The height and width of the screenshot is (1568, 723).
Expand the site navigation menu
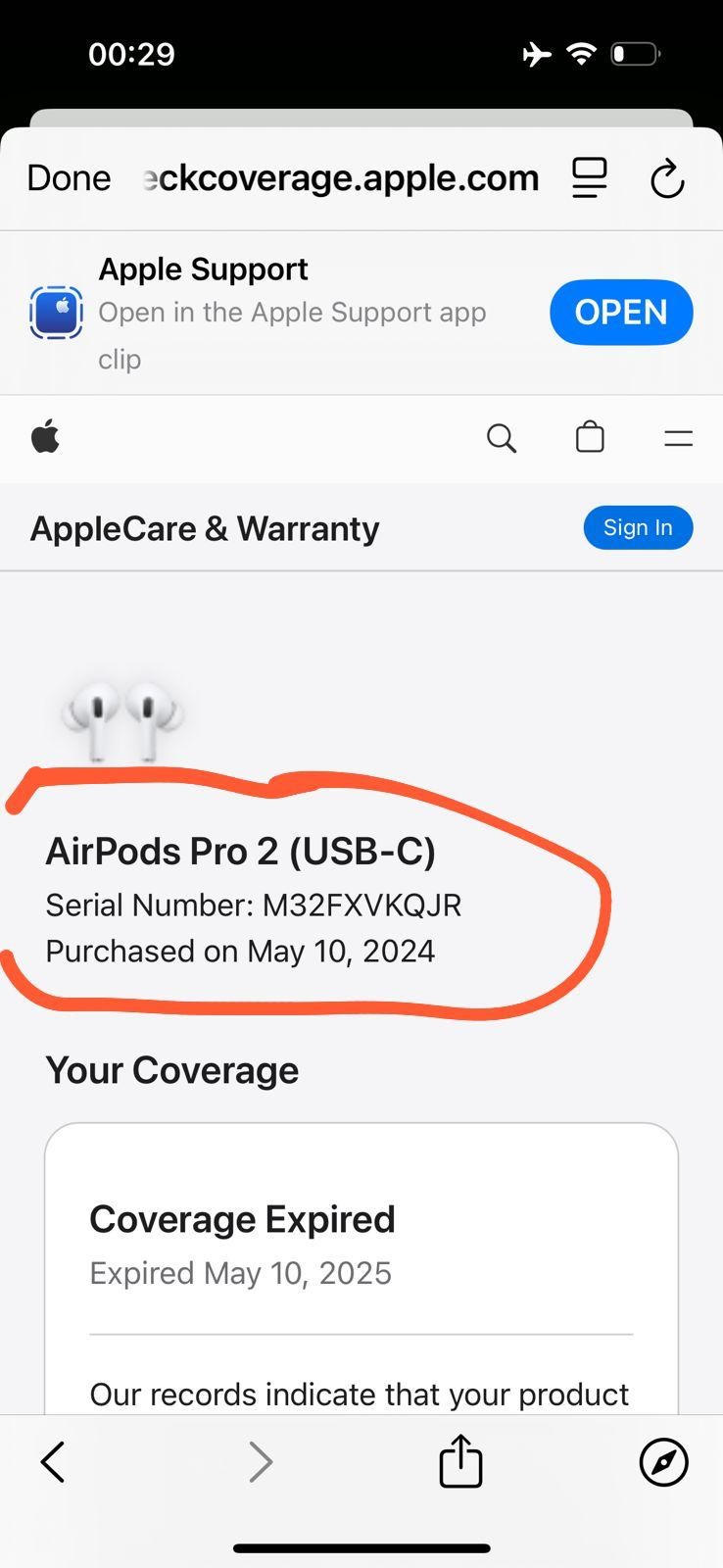678,438
